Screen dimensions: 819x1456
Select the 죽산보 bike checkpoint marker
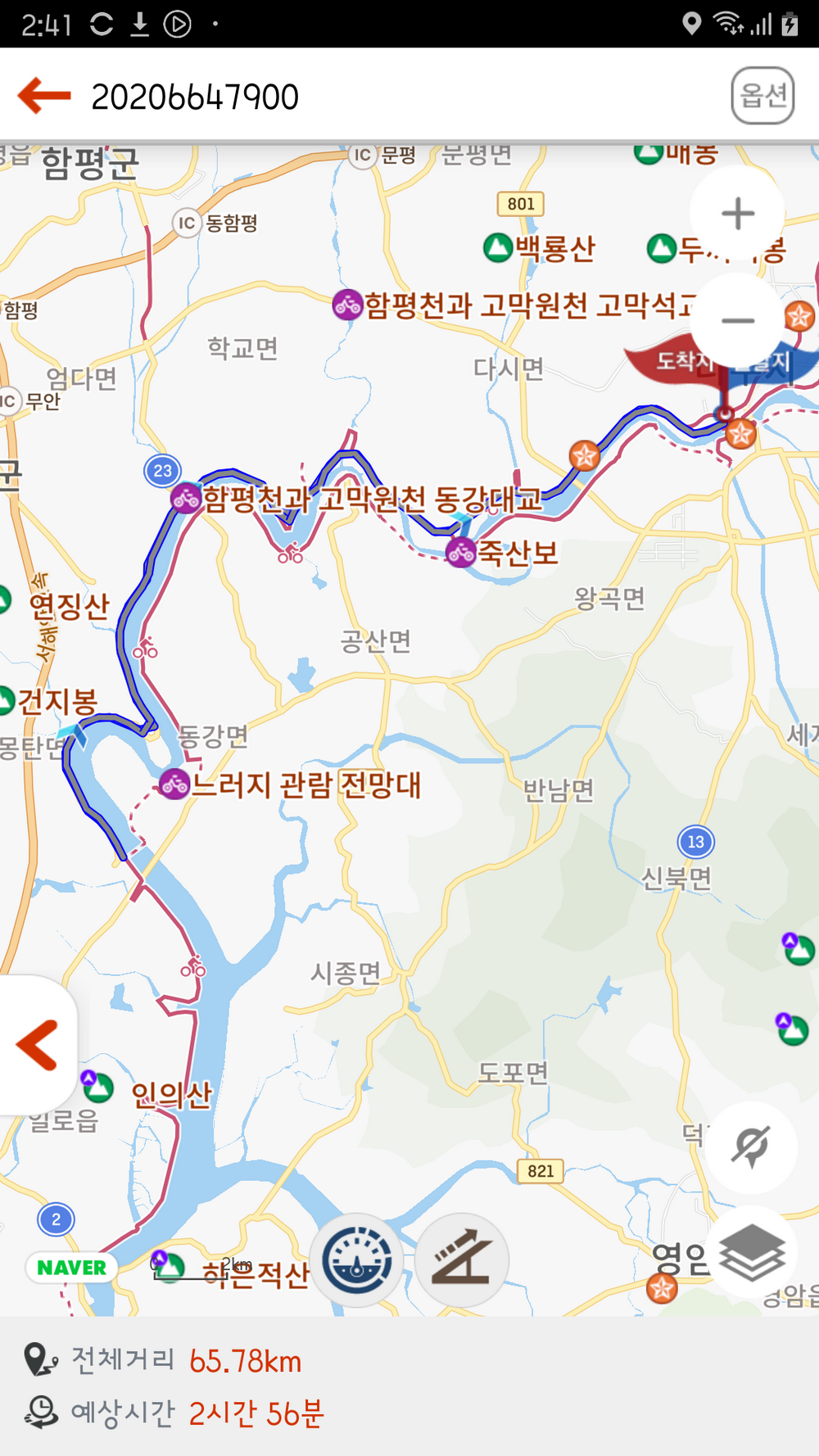pos(461,553)
